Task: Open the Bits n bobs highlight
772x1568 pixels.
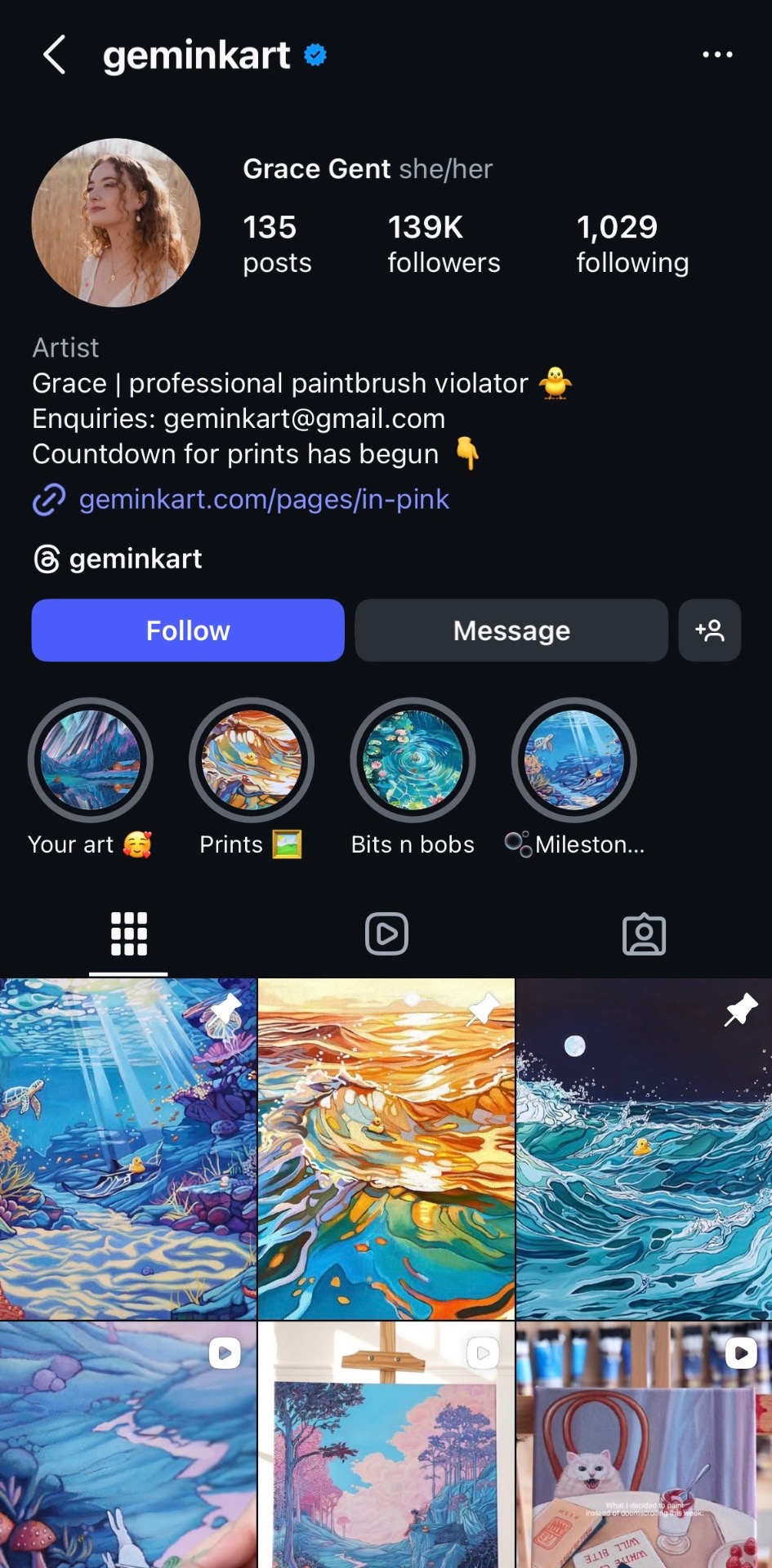Action: pyautogui.click(x=413, y=760)
